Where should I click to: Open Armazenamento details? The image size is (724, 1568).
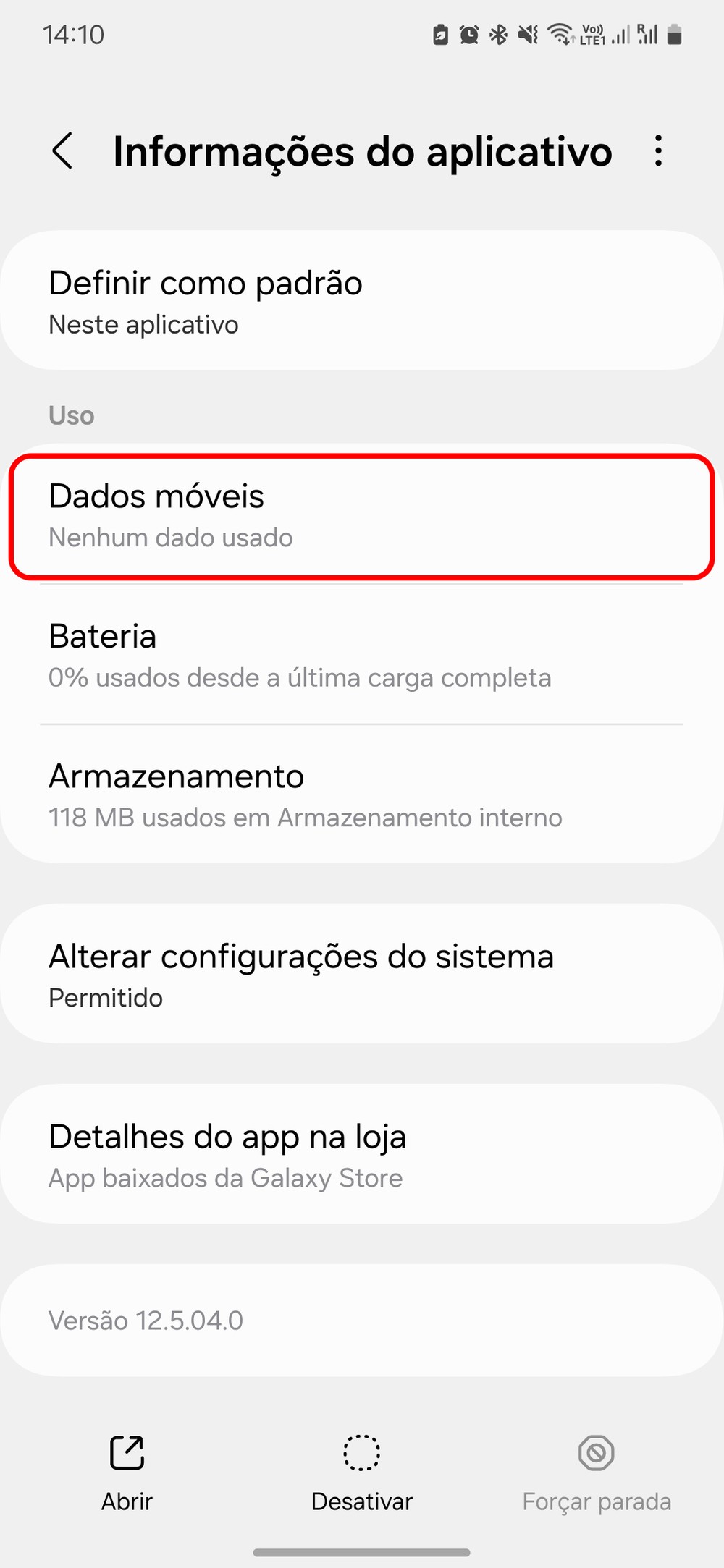362,795
